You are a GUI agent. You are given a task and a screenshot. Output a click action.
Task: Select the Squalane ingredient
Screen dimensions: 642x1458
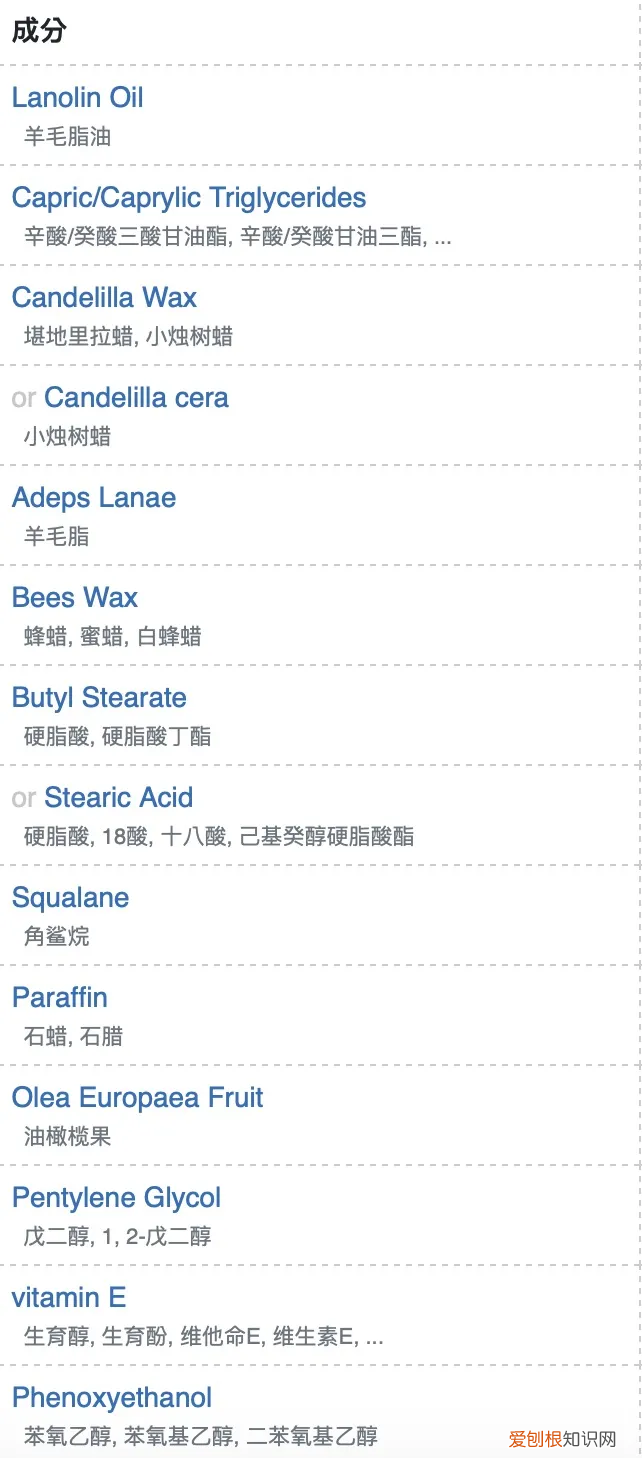coord(70,898)
